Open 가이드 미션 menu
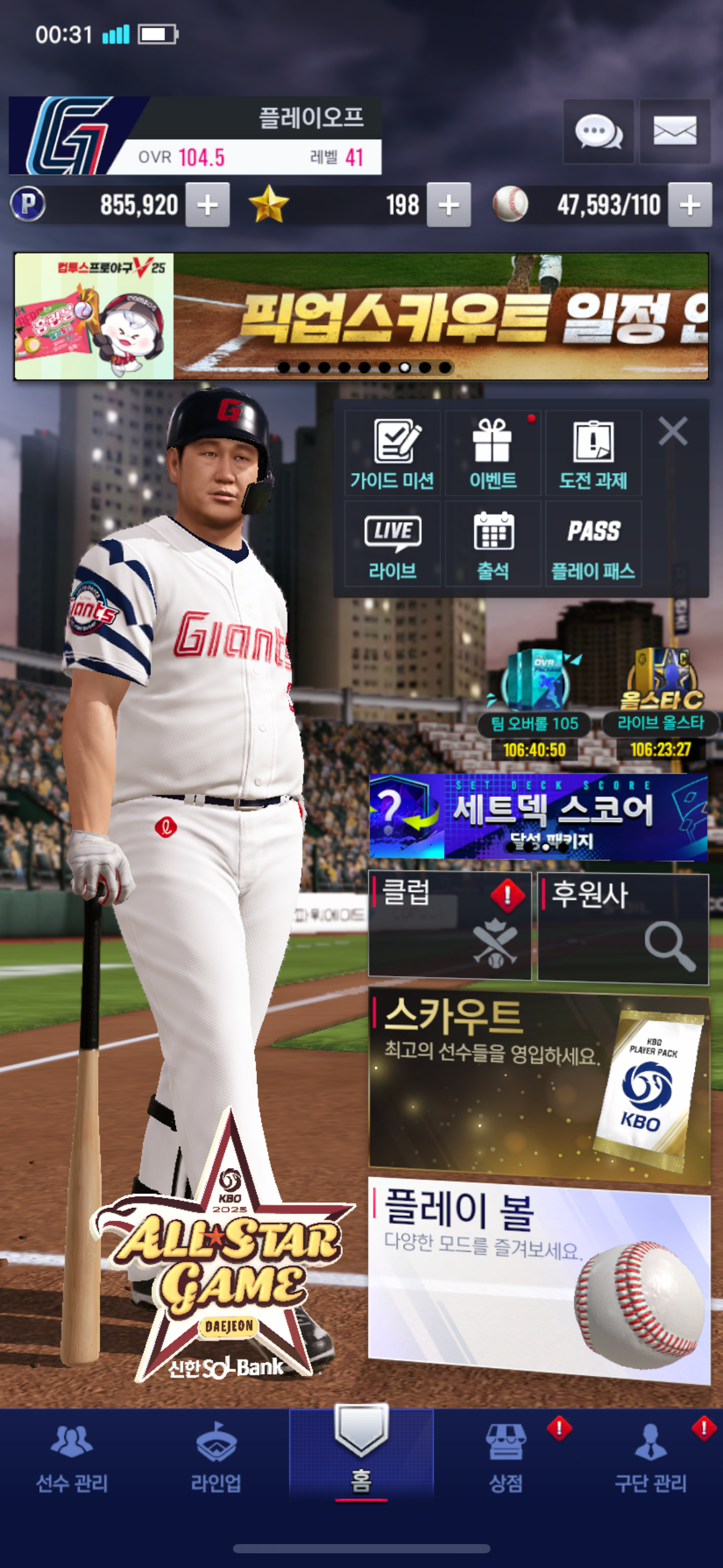This screenshot has height=1568, width=723. click(x=392, y=454)
